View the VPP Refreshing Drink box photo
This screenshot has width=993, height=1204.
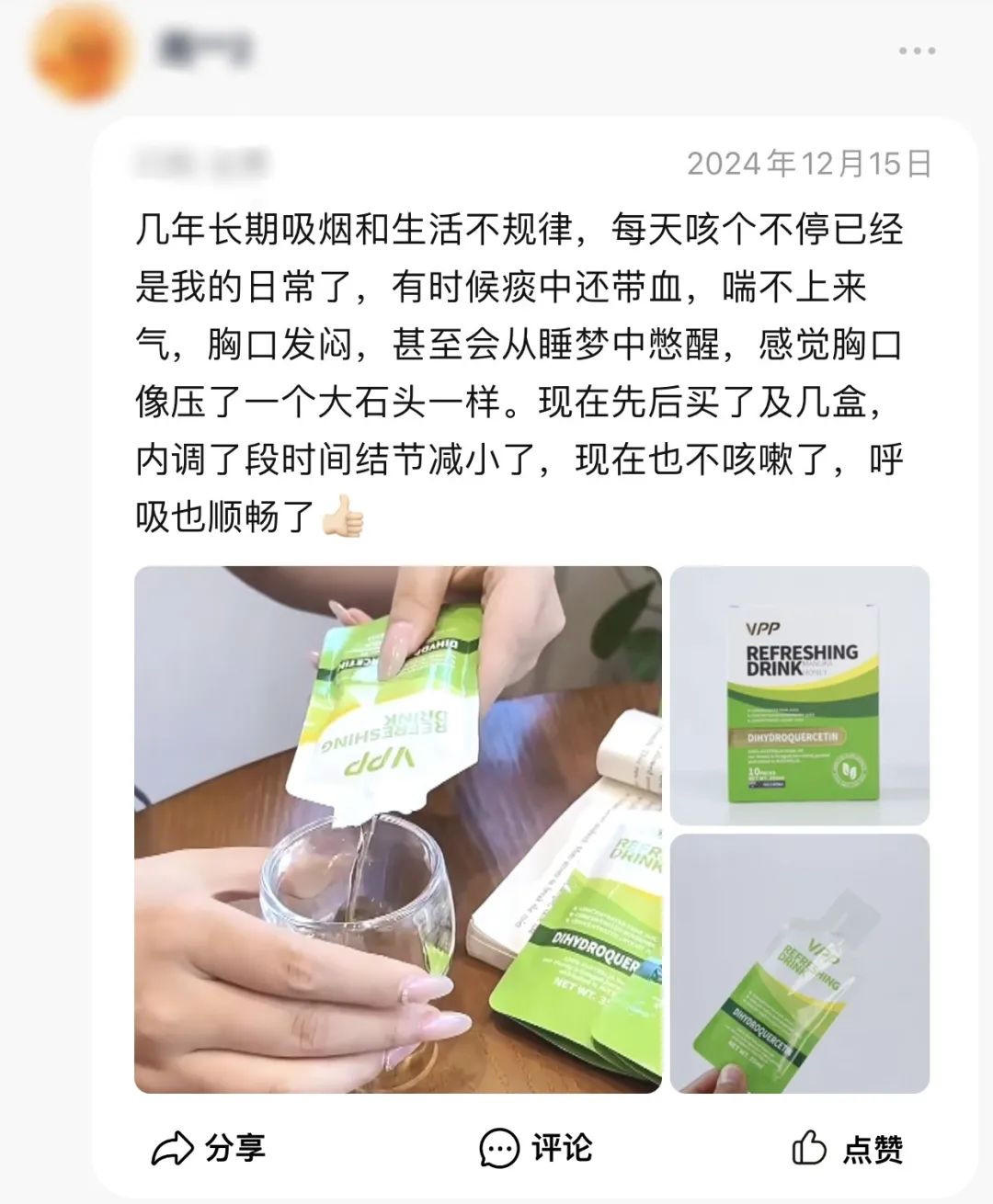pyautogui.click(x=799, y=695)
